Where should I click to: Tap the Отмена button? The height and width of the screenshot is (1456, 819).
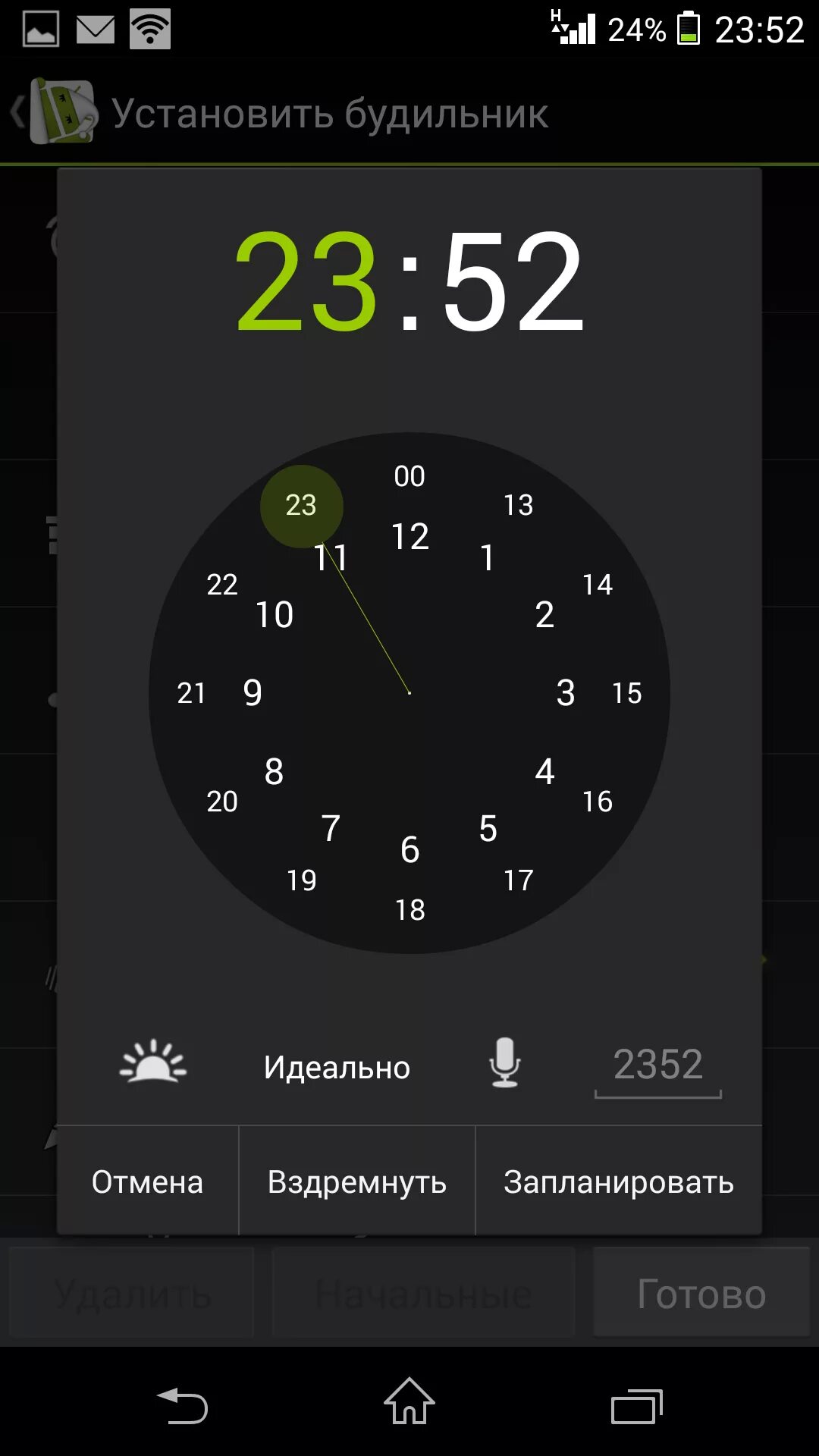coord(148,1181)
